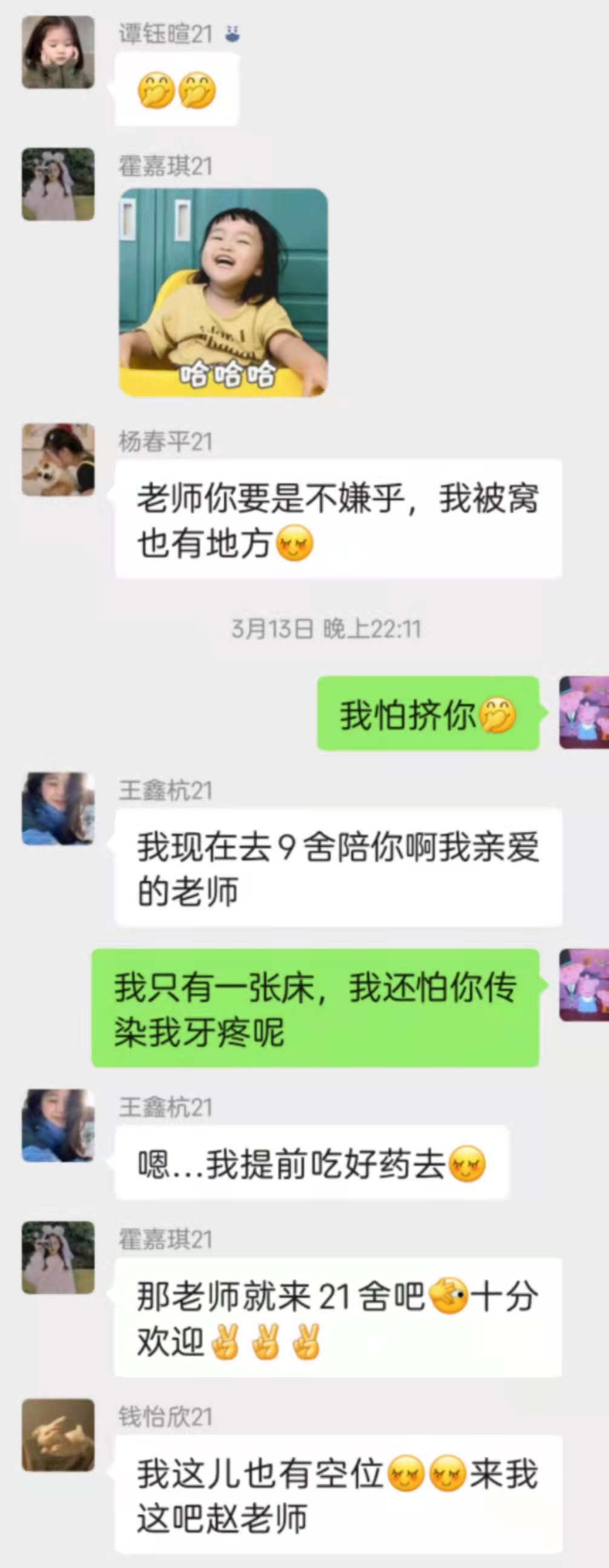View 杨春平21's profile from avatar
Screen dimensions: 609x1568
(x=58, y=460)
